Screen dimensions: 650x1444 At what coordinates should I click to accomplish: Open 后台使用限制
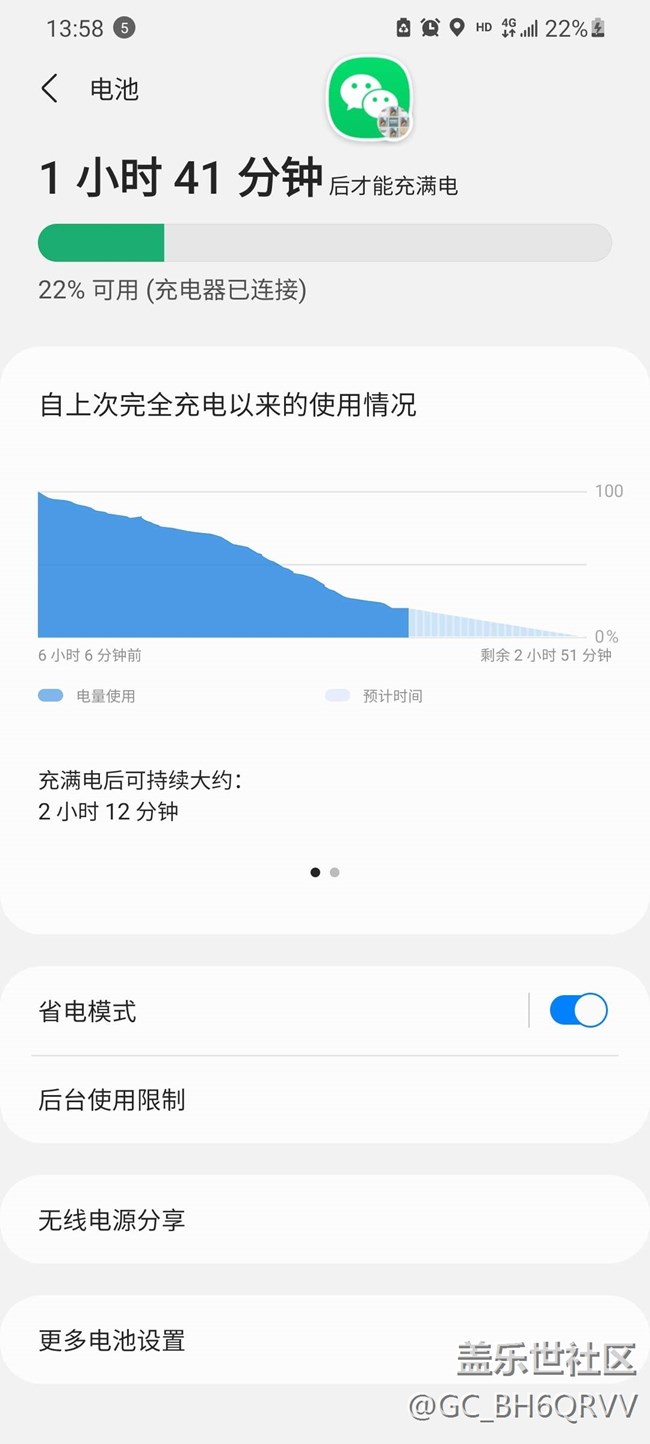[x=325, y=1100]
